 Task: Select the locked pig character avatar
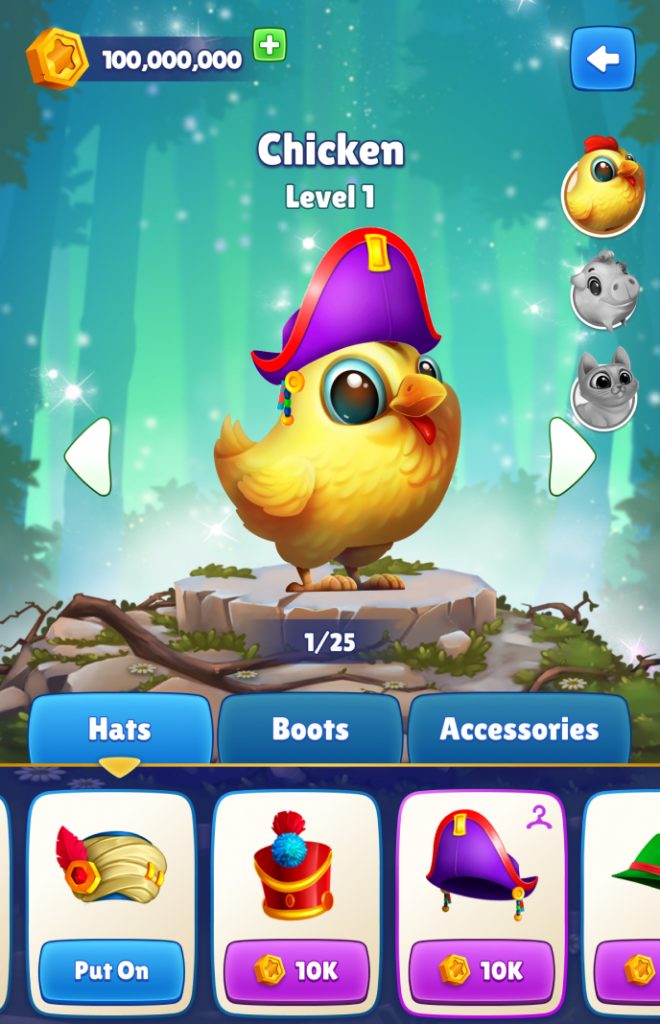[603, 290]
